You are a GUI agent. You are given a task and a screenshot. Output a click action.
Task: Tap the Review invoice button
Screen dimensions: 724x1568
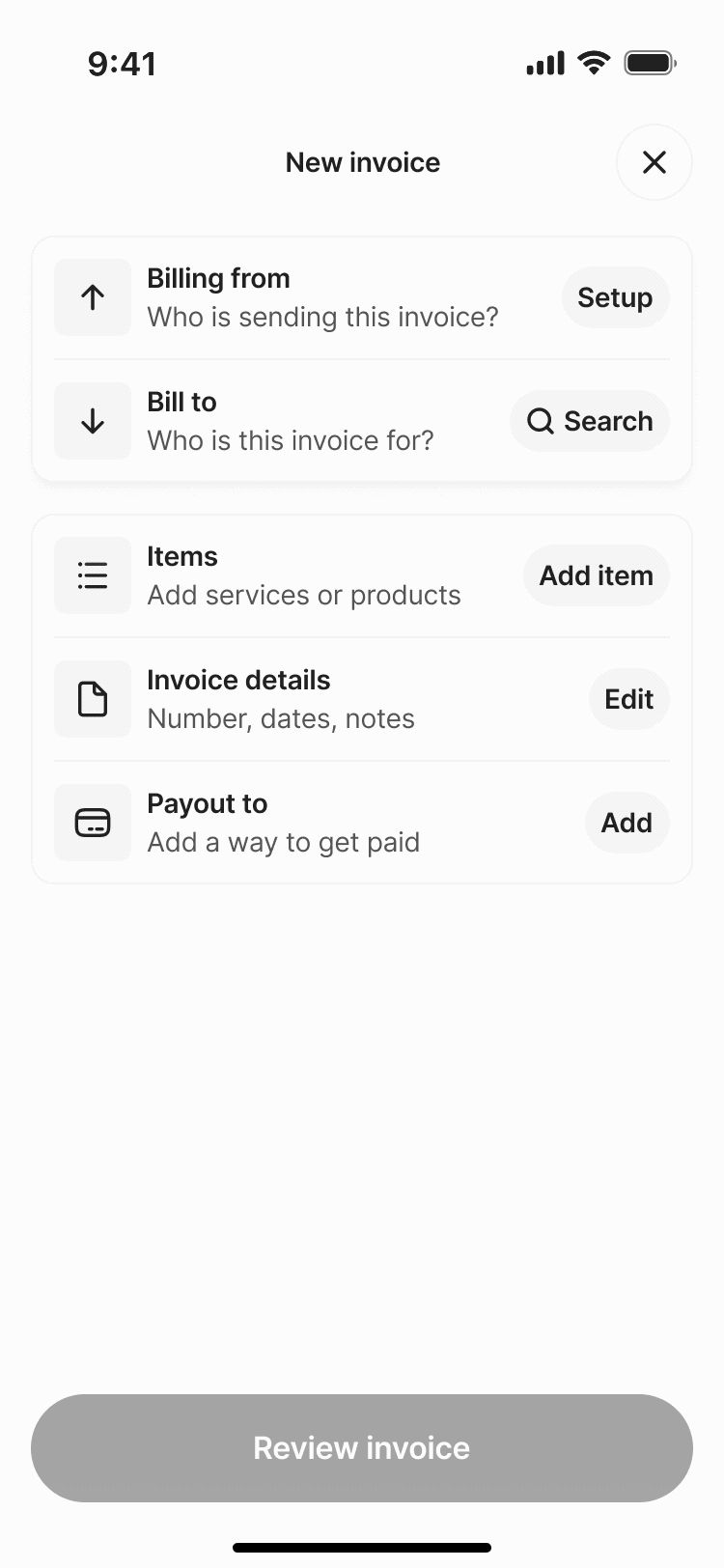click(x=362, y=1448)
